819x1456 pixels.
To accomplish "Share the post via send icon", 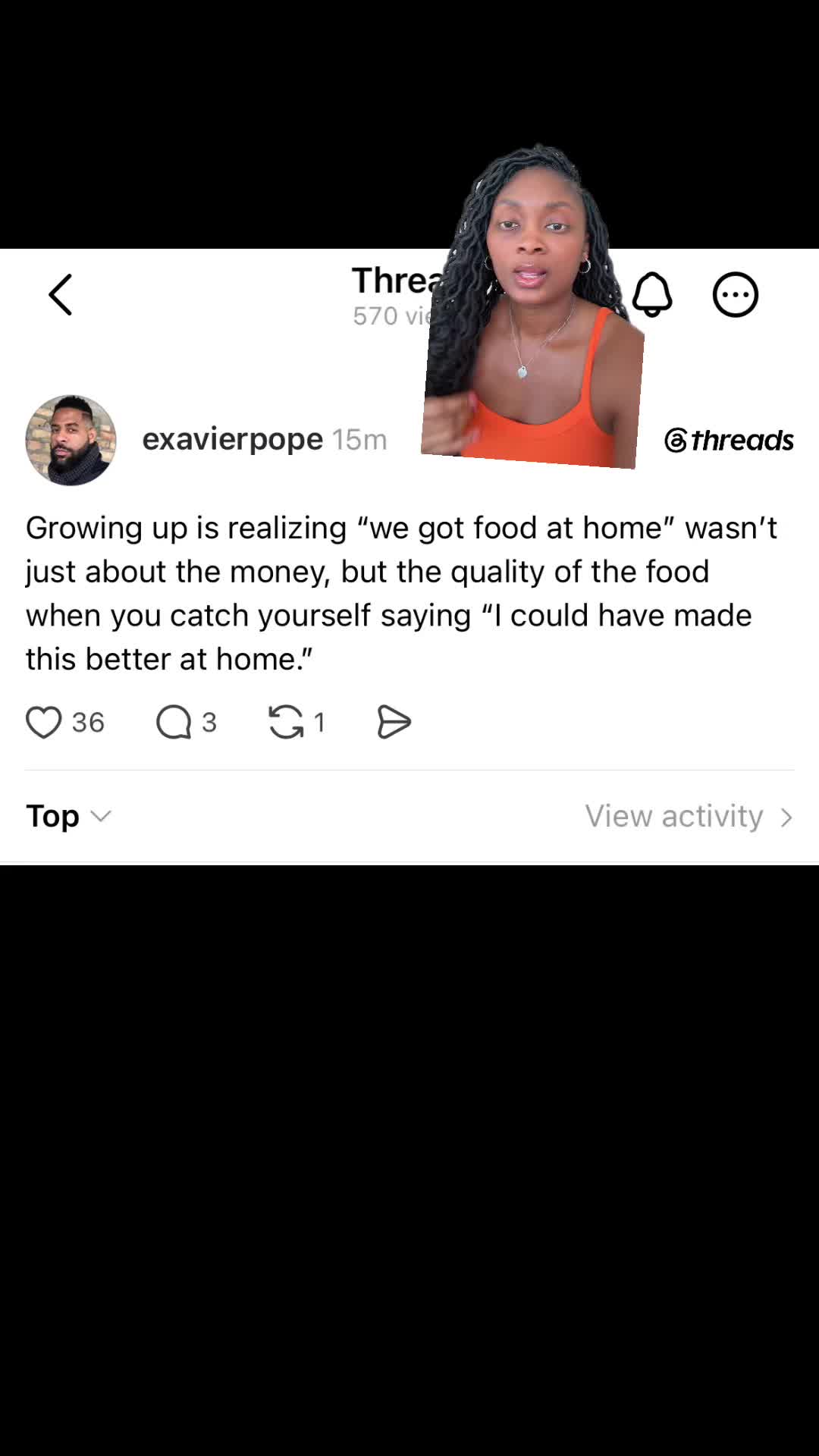I will [394, 722].
